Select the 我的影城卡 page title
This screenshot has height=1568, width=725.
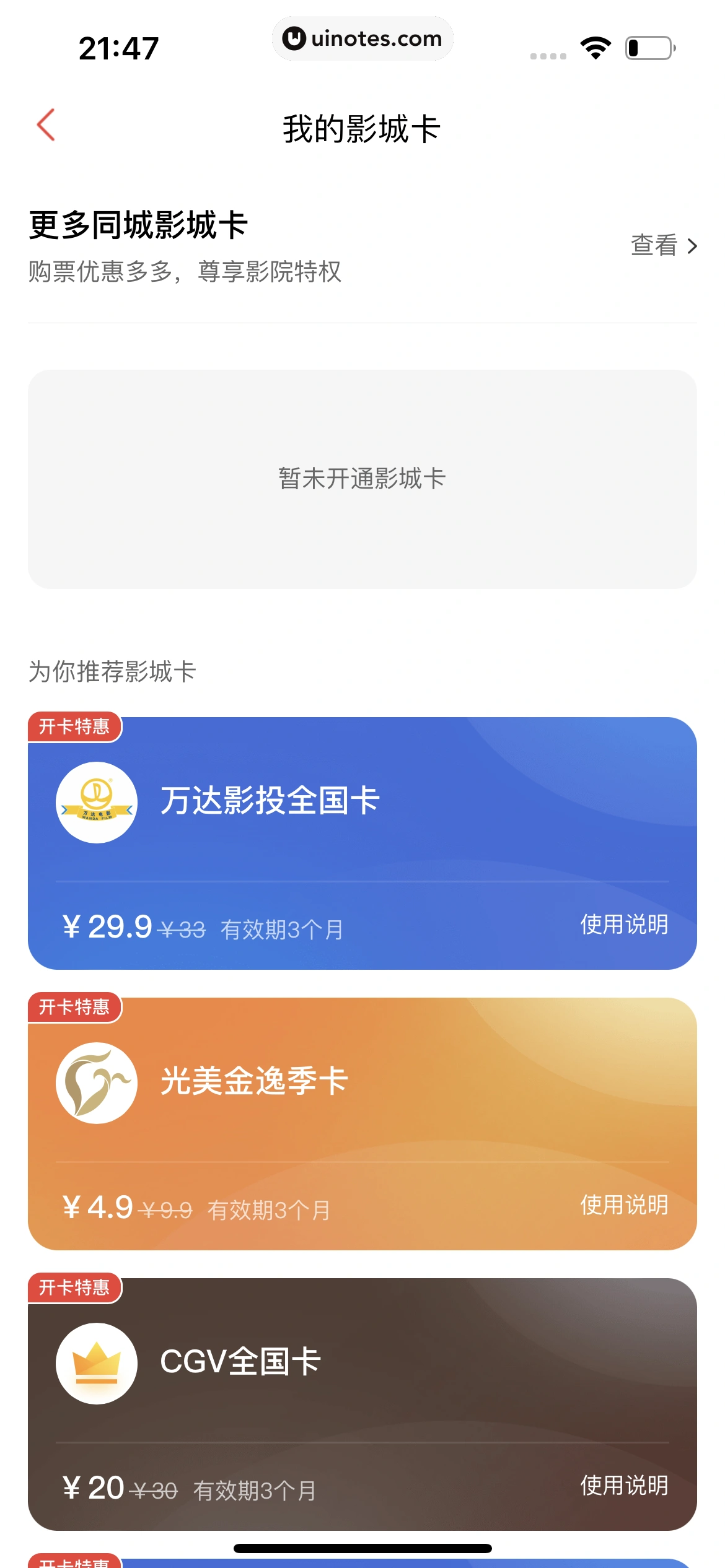(361, 127)
